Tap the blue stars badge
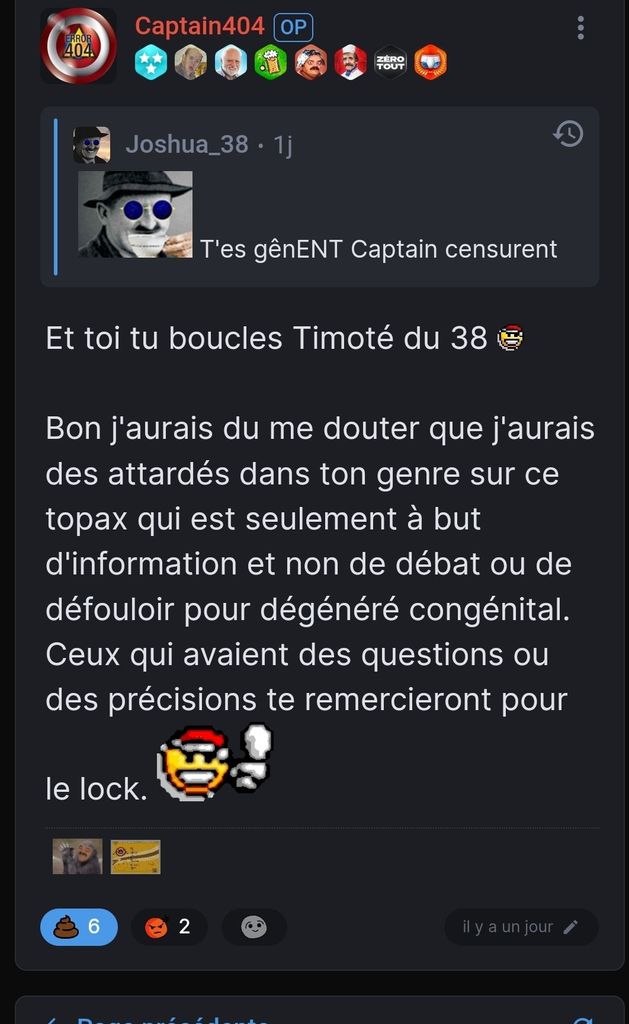Viewport: 629px width, 1024px height. 151,63
